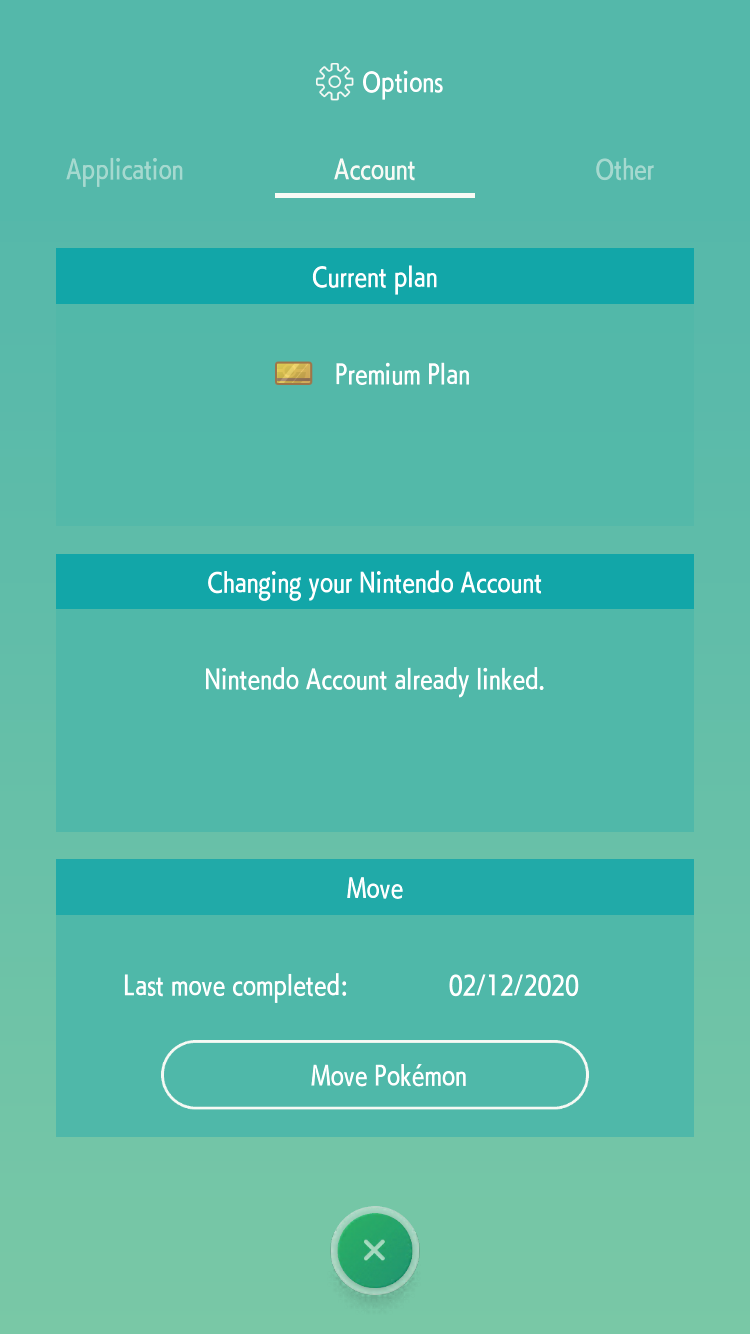Click the Move section header
Screen dimensions: 750x1334
pos(374,887)
